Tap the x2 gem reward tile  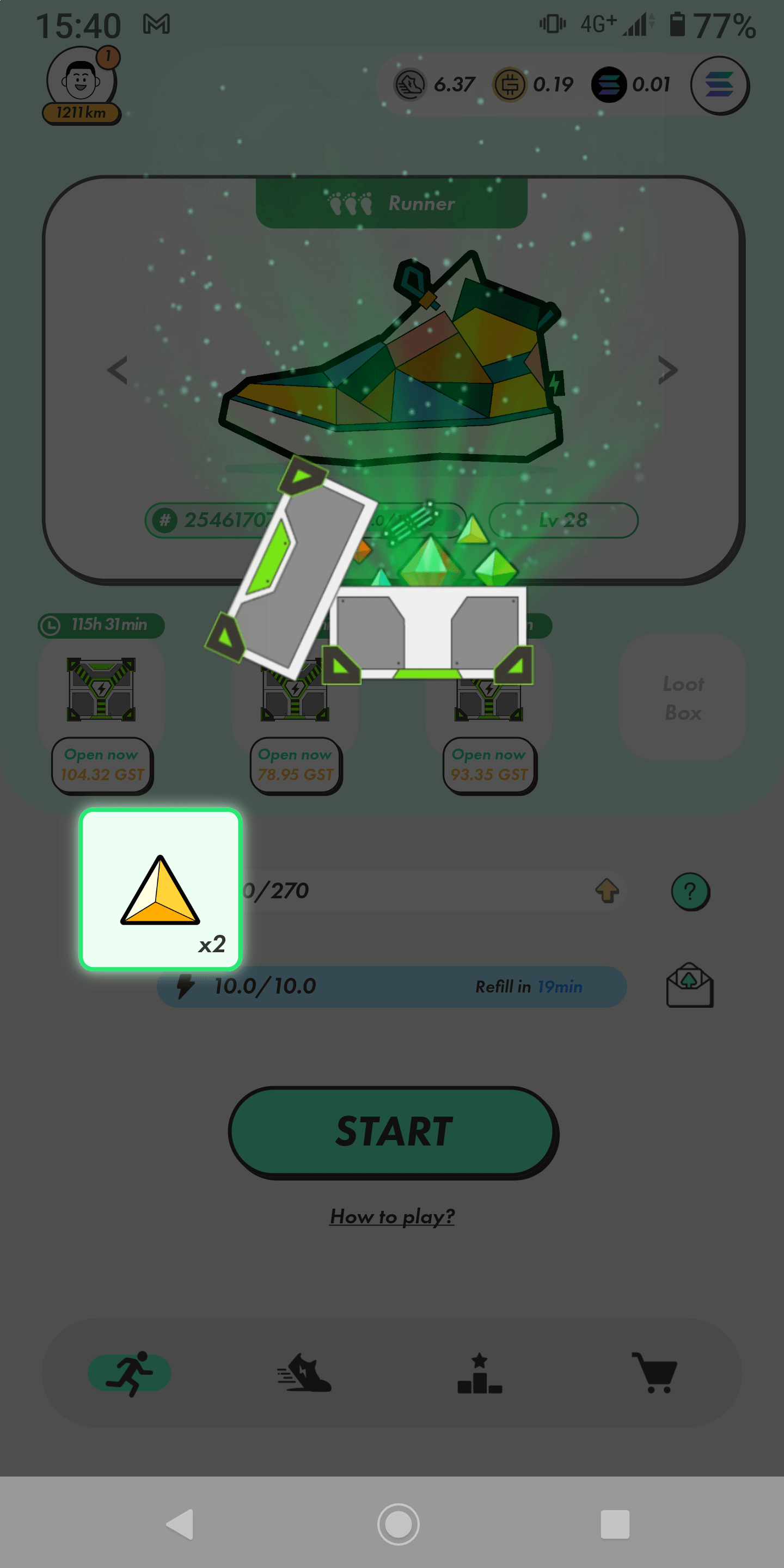point(161,889)
